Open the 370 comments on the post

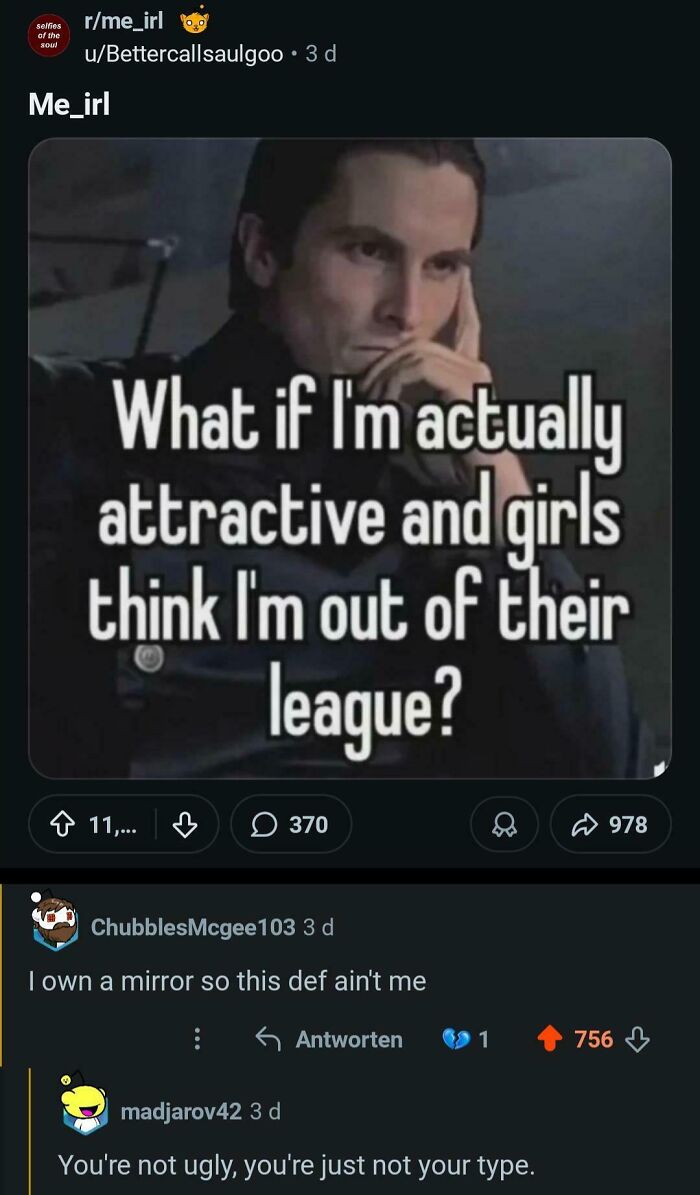click(291, 824)
